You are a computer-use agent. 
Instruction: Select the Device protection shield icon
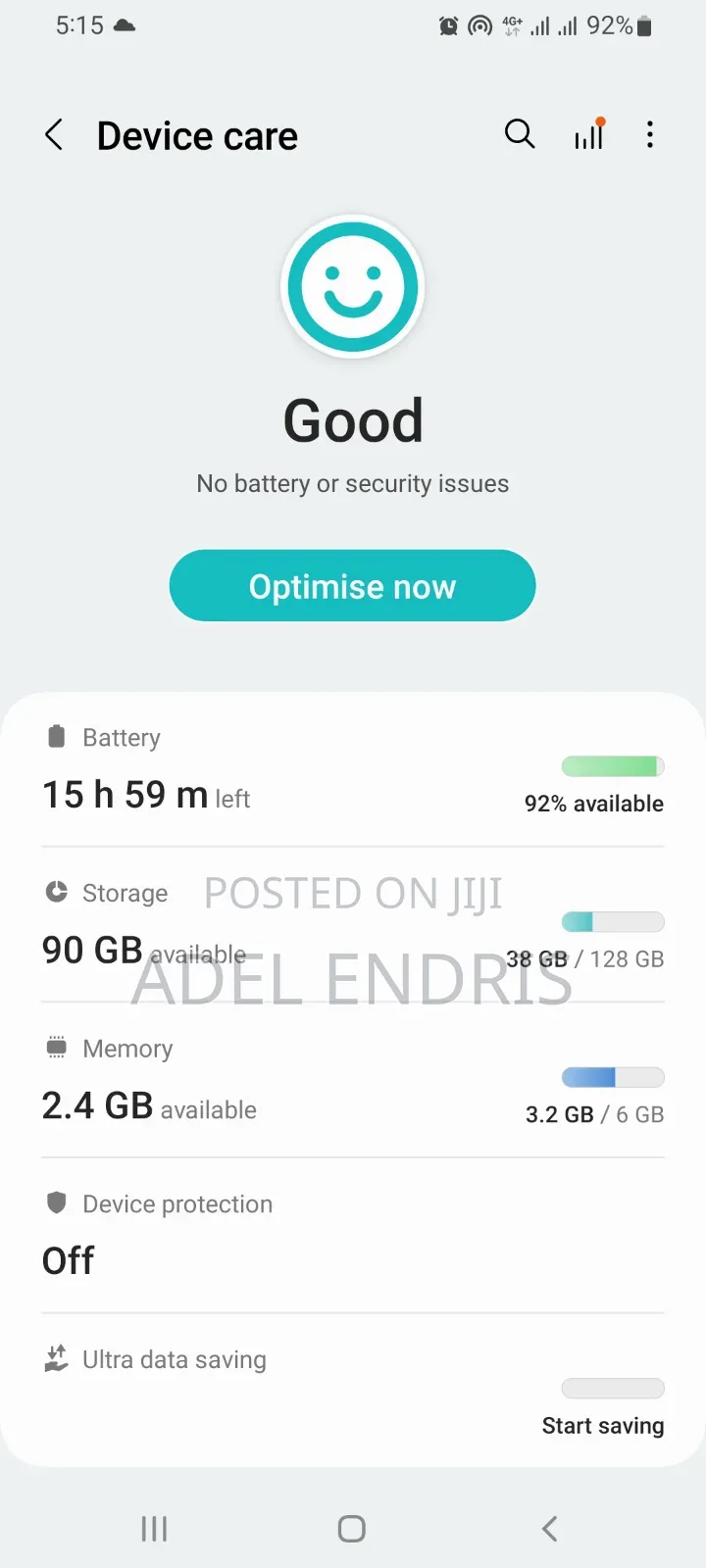pyautogui.click(x=56, y=1203)
